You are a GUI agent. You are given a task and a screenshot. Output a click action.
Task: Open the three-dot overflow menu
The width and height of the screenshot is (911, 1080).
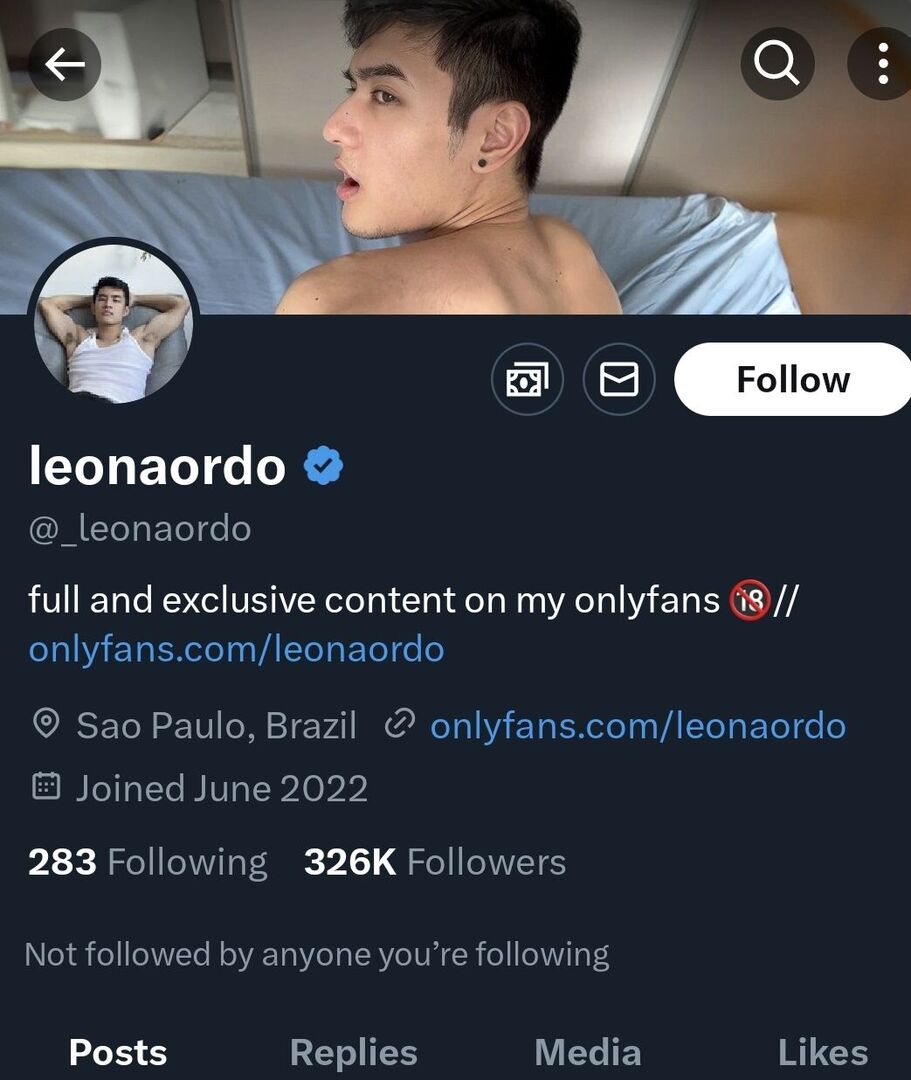point(882,65)
